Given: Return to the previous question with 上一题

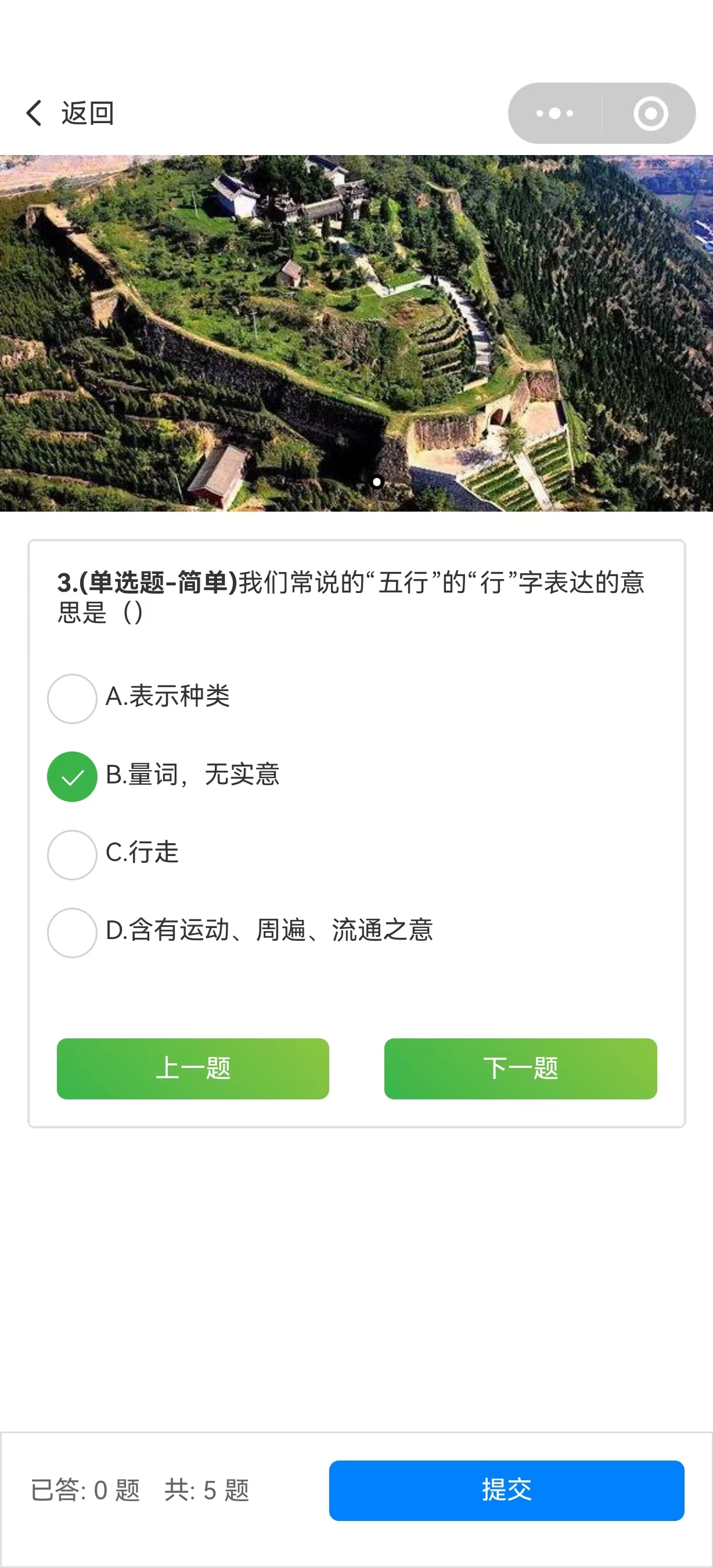Looking at the screenshot, I should [x=193, y=1068].
